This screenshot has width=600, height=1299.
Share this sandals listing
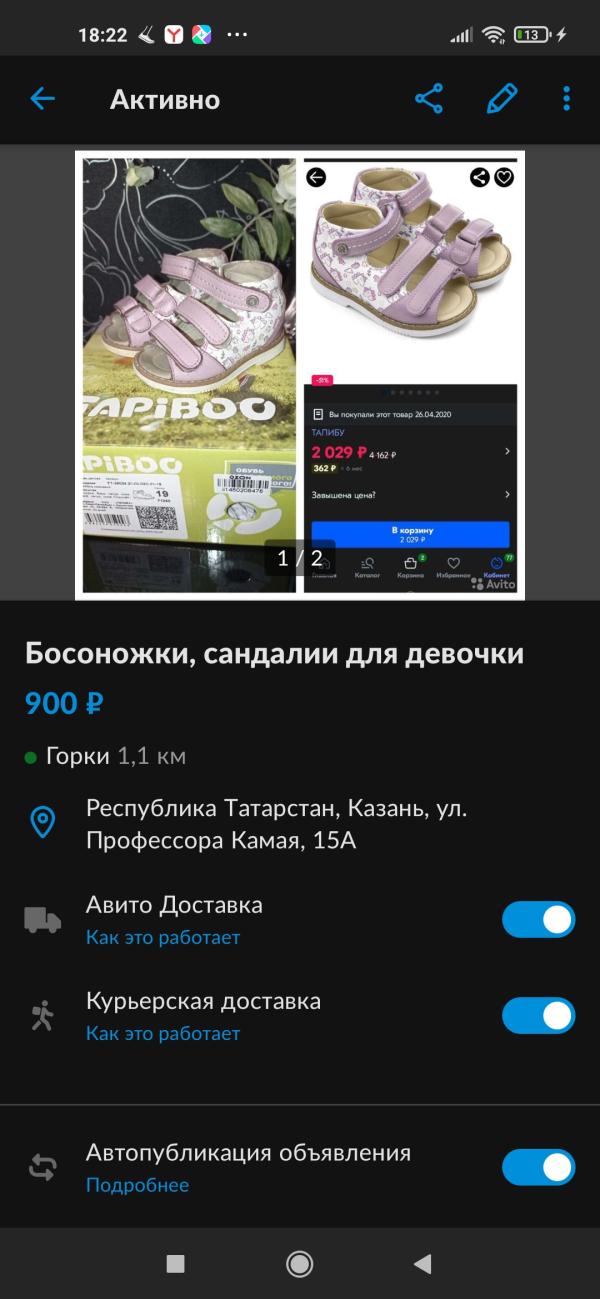[429, 99]
